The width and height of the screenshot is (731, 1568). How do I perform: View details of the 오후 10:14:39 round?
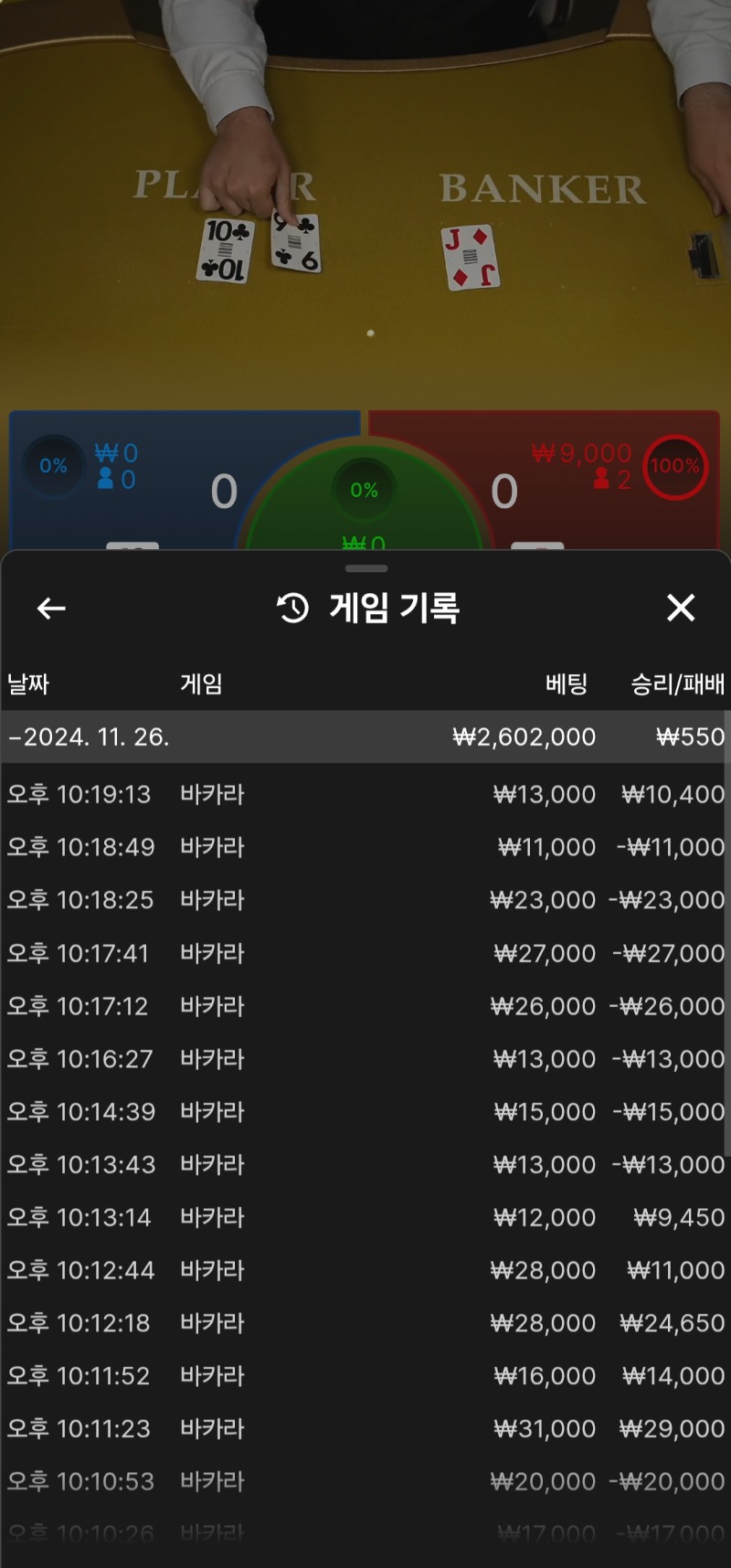[365, 1112]
